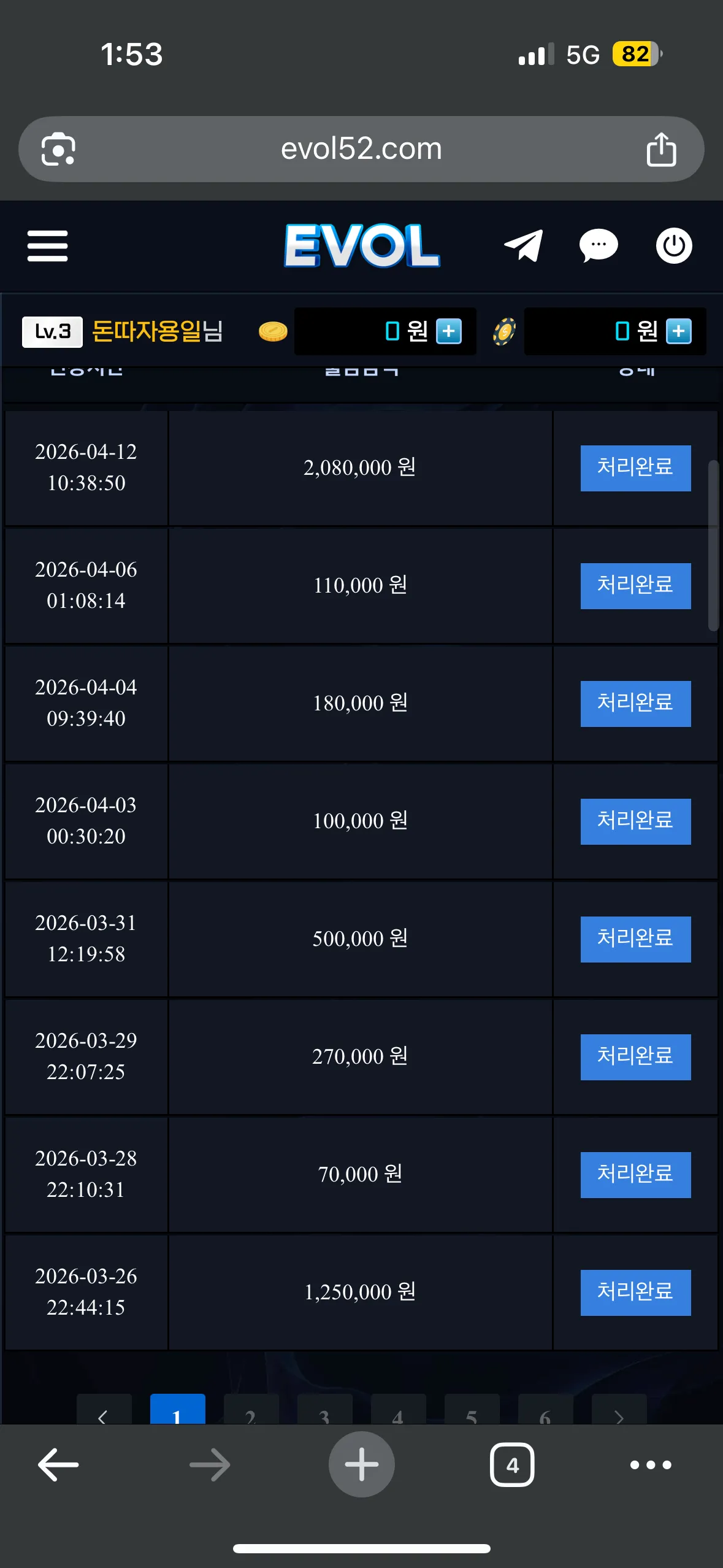Go back with the browser back arrow

pos(58,1465)
